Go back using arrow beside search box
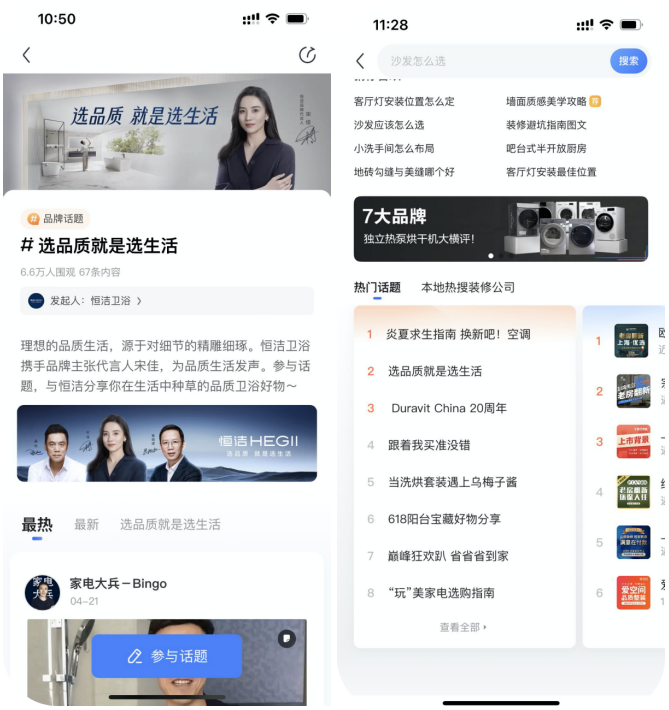Screen dimensions: 669x710 coord(360,61)
